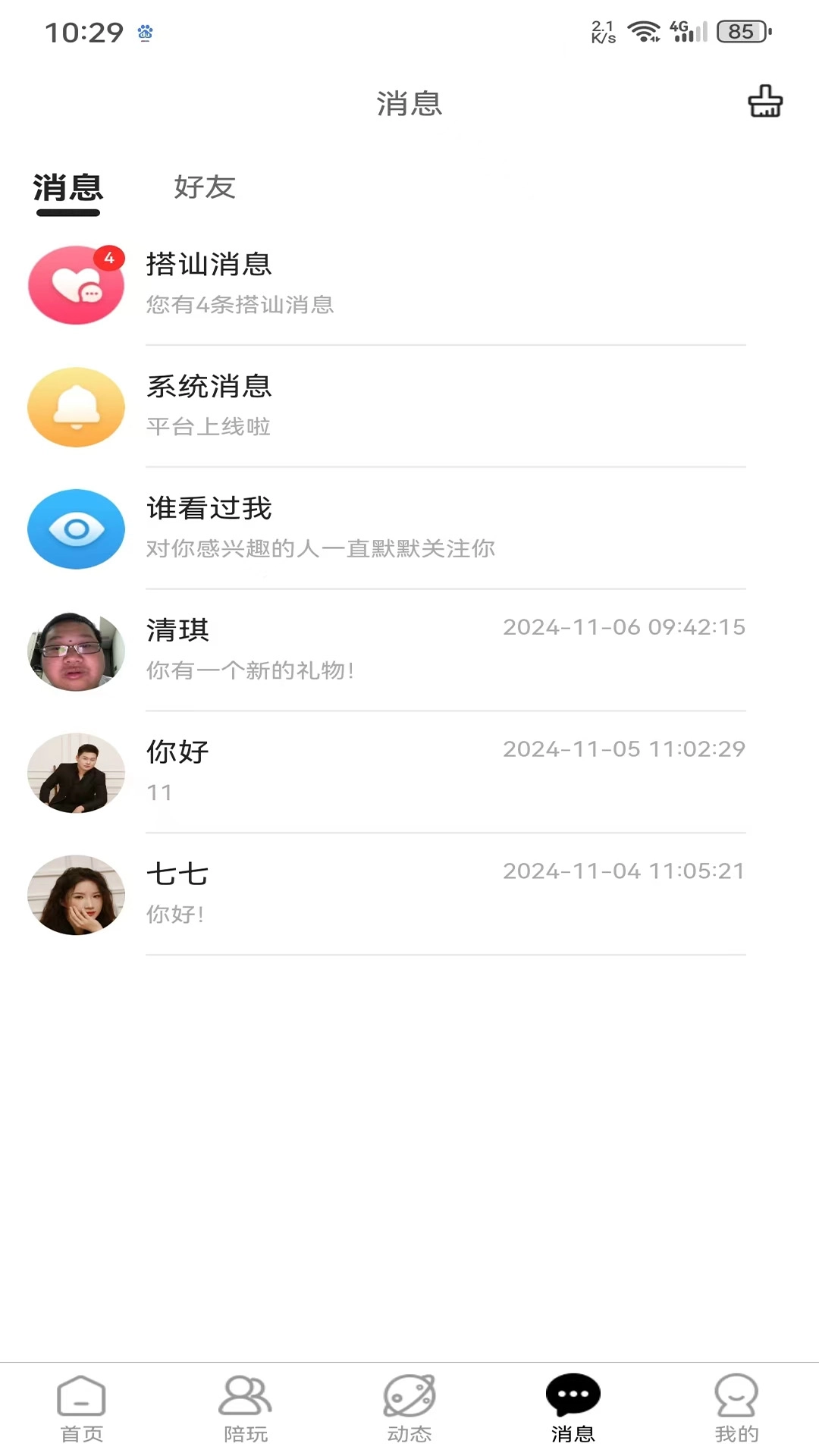
Task: Tap the red badge showing 4
Action: click(x=108, y=257)
